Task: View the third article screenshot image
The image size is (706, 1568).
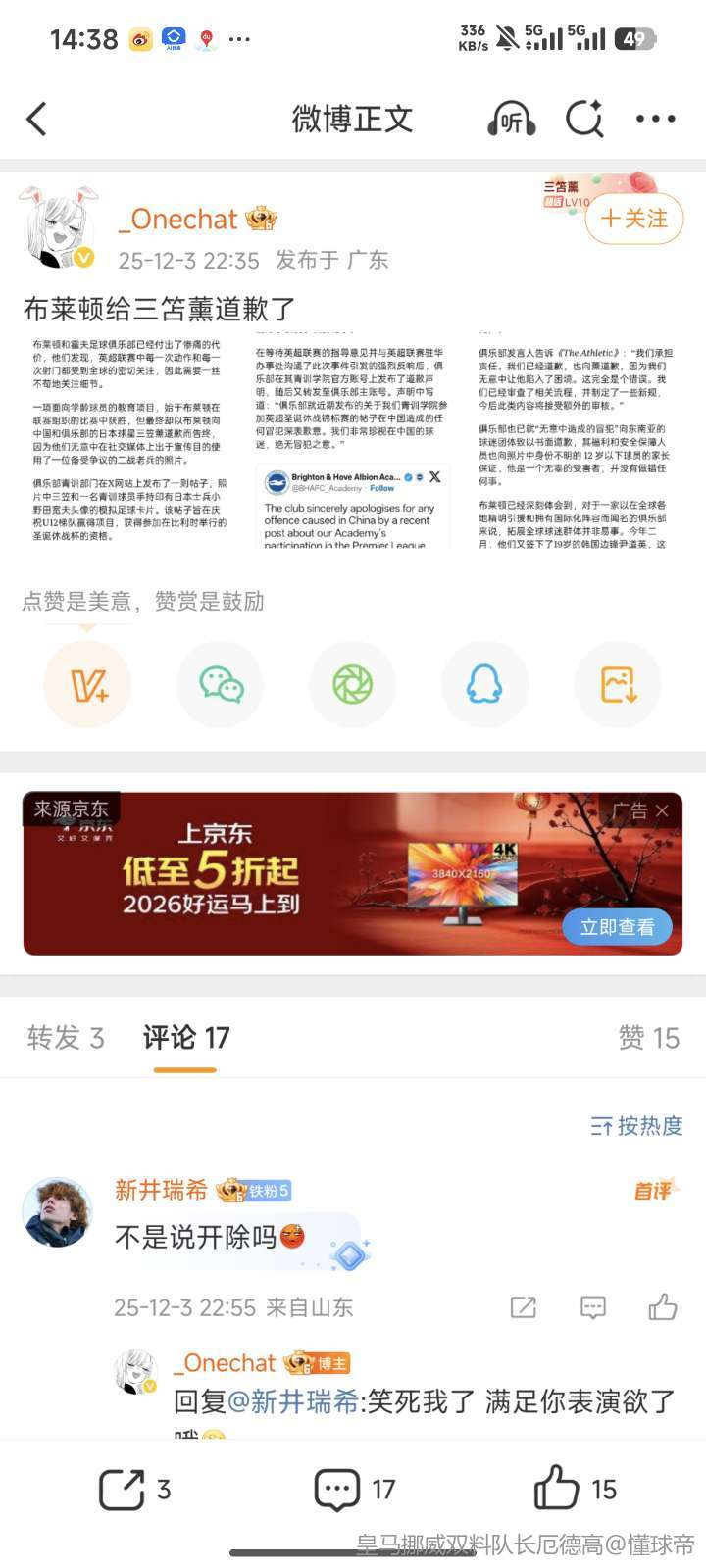Action: click(576, 443)
